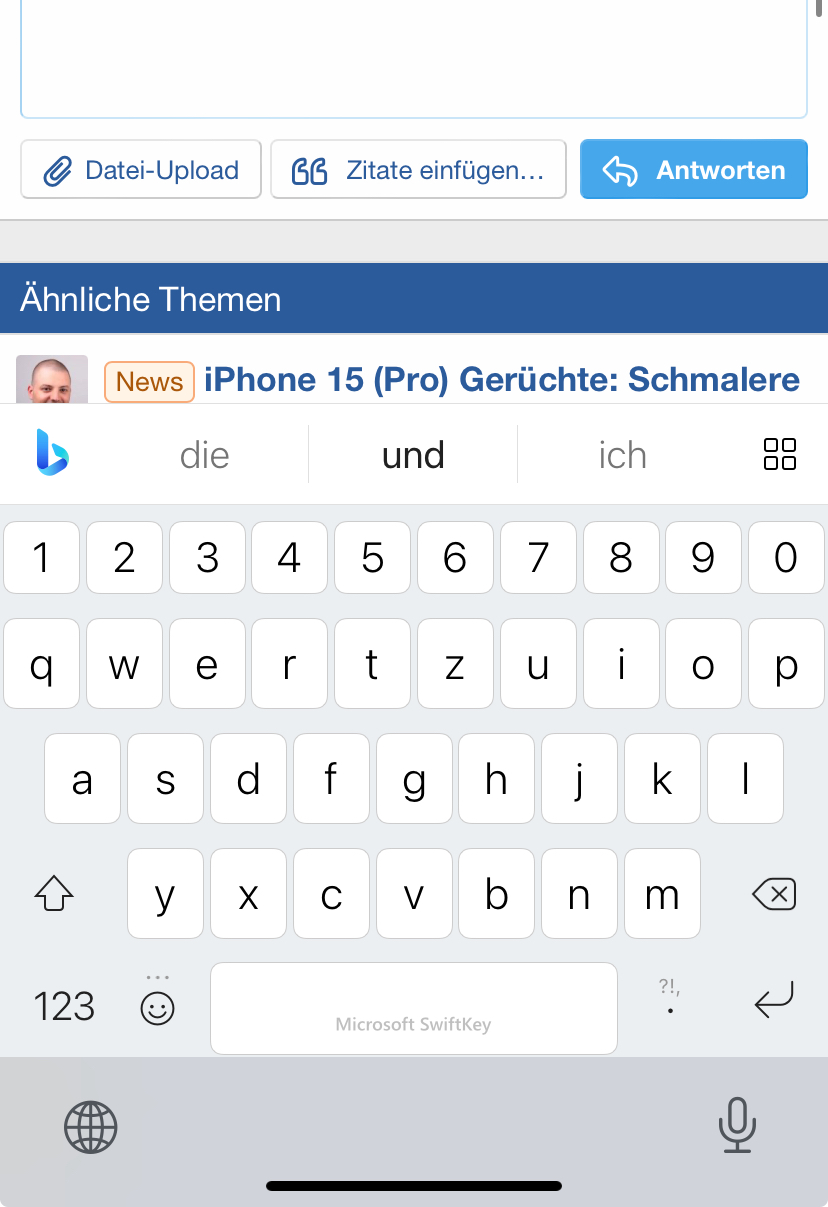828x1207 pixels.
Task: Open Zitate einfügen option
Action: (418, 170)
